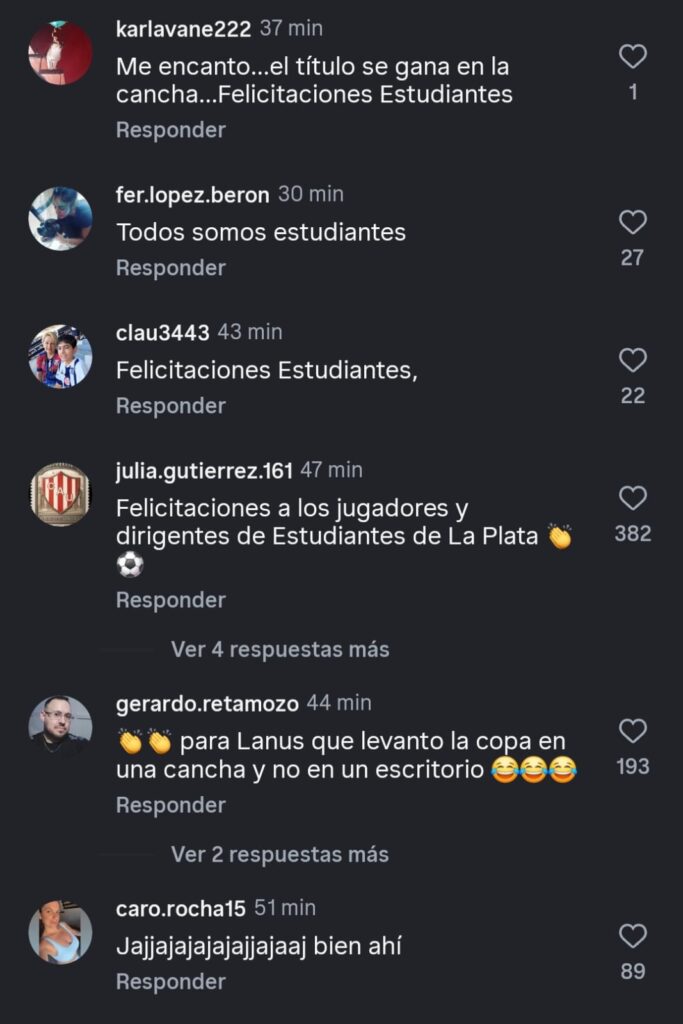Reply to gerardo.retamozo's comment

point(170,805)
